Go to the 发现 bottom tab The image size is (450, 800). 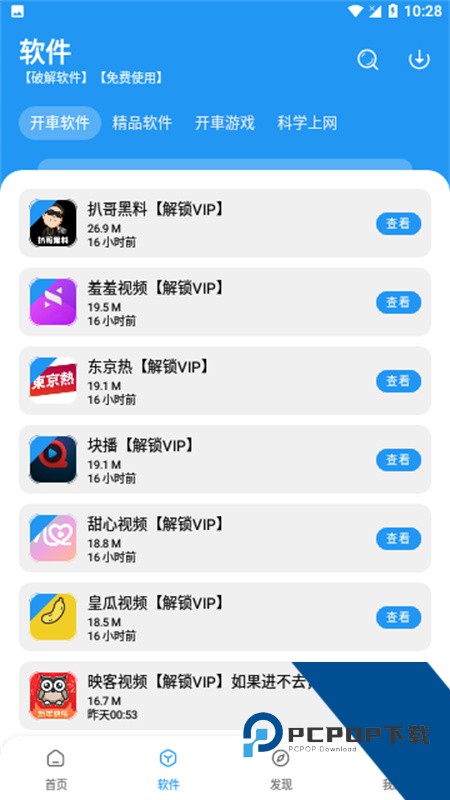(x=281, y=770)
